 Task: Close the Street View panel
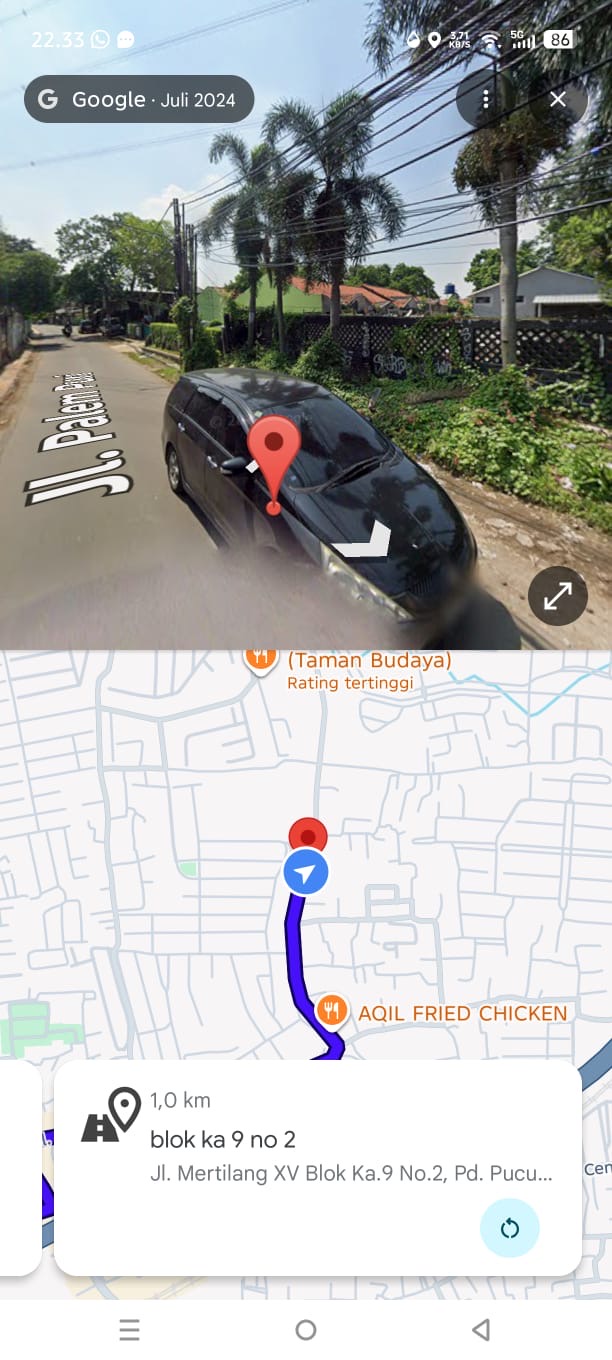(x=558, y=99)
